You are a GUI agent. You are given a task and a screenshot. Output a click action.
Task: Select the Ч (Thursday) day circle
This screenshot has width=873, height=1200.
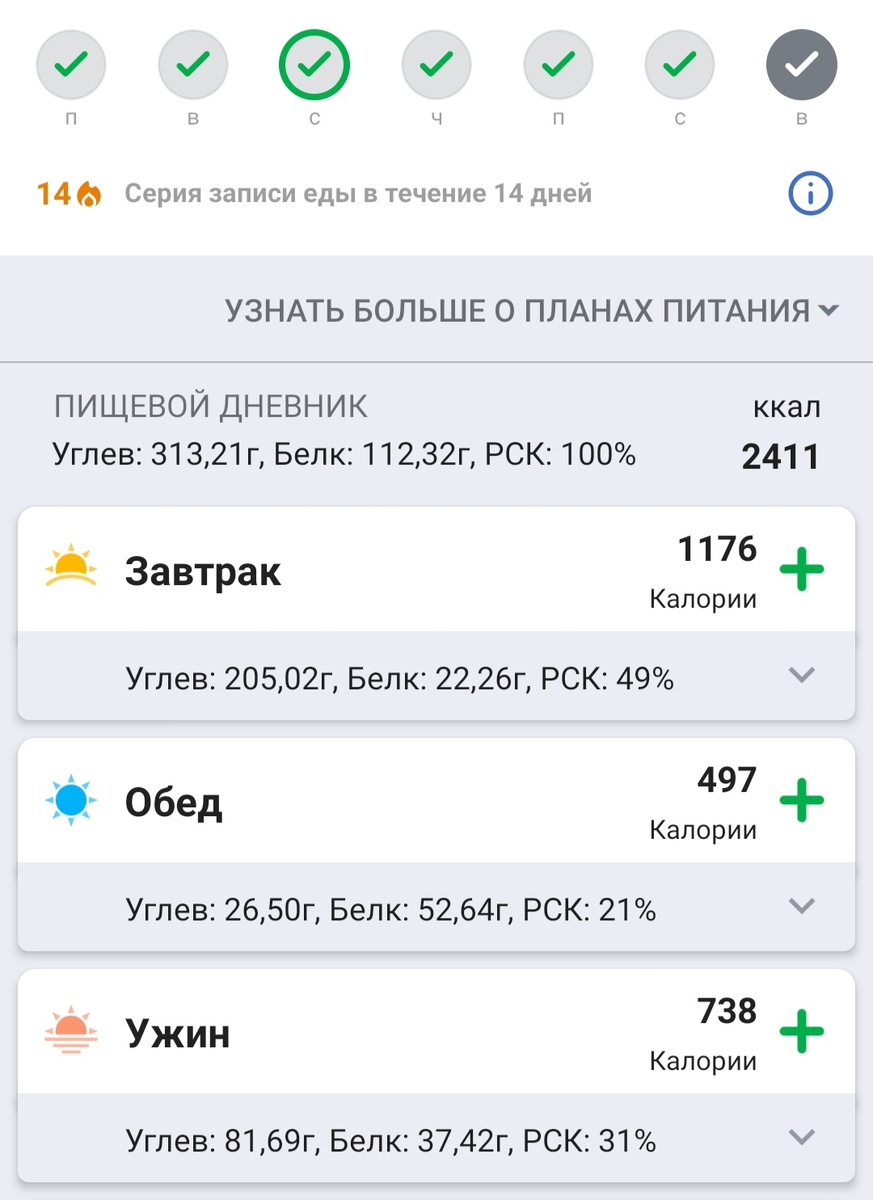pos(436,67)
